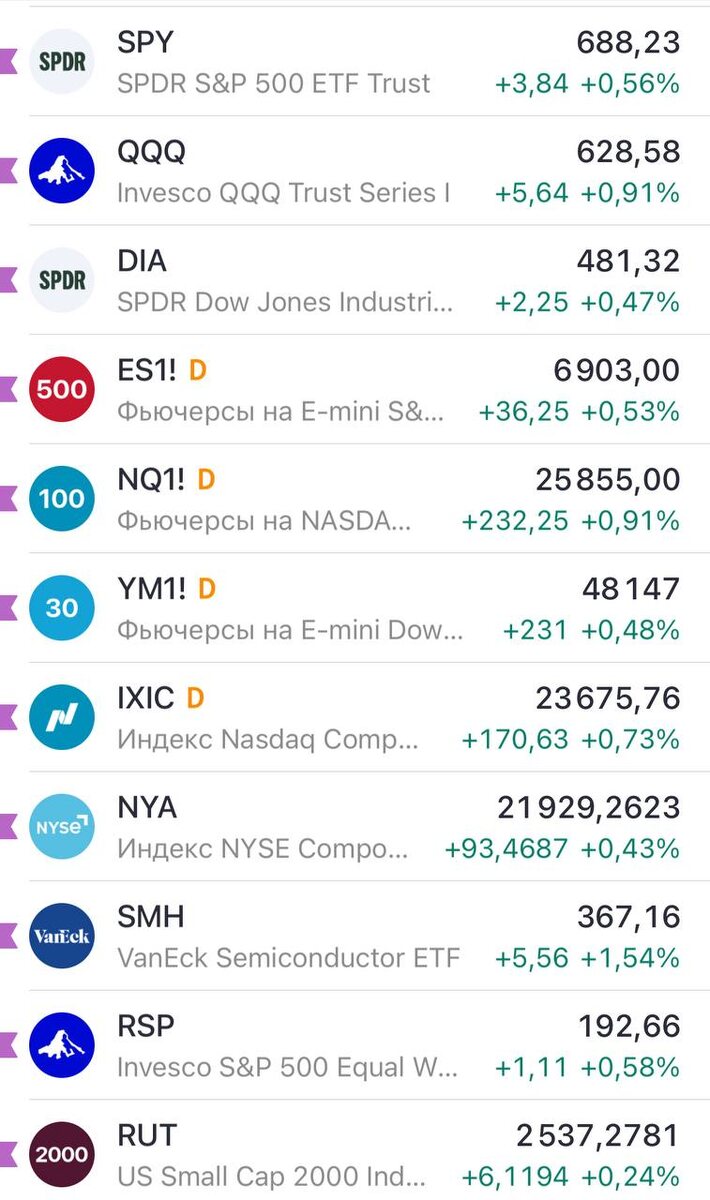Viewport: 710px width, 1200px height.
Task: Select the QQQ Invesco Trust row
Action: 355,171
